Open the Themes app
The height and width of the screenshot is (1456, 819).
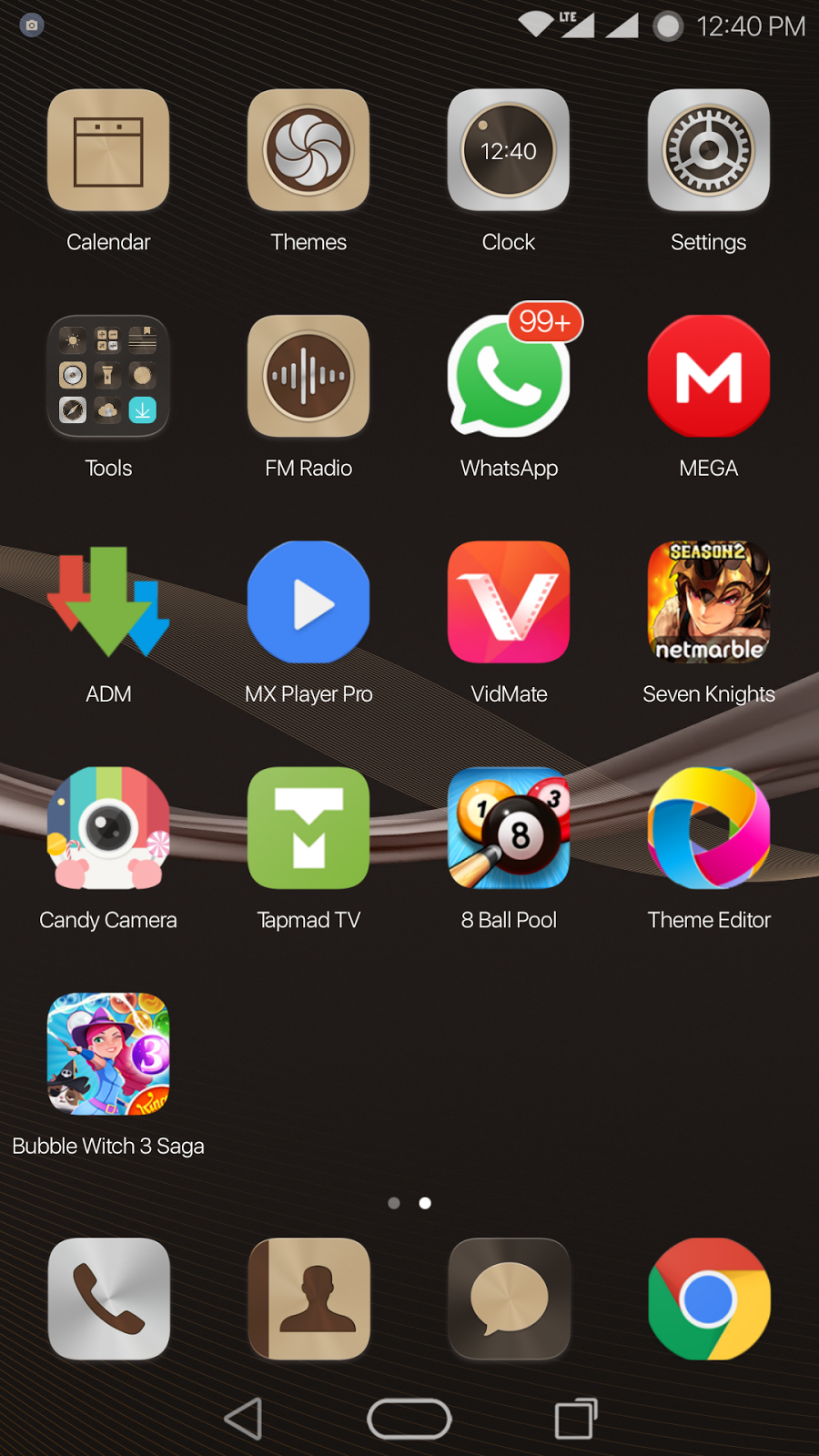coord(308,150)
